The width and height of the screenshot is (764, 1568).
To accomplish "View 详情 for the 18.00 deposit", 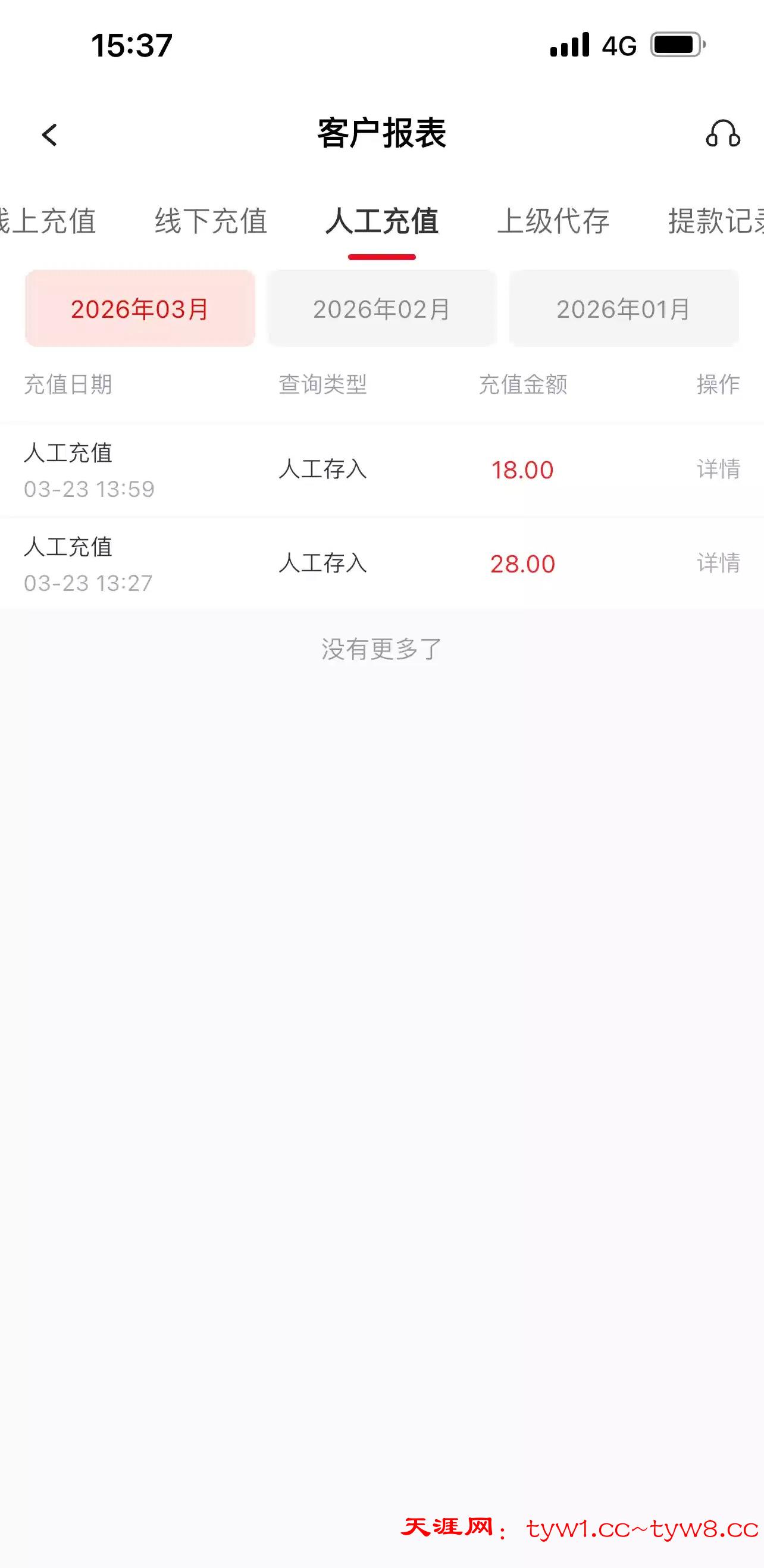I will pyautogui.click(x=718, y=470).
